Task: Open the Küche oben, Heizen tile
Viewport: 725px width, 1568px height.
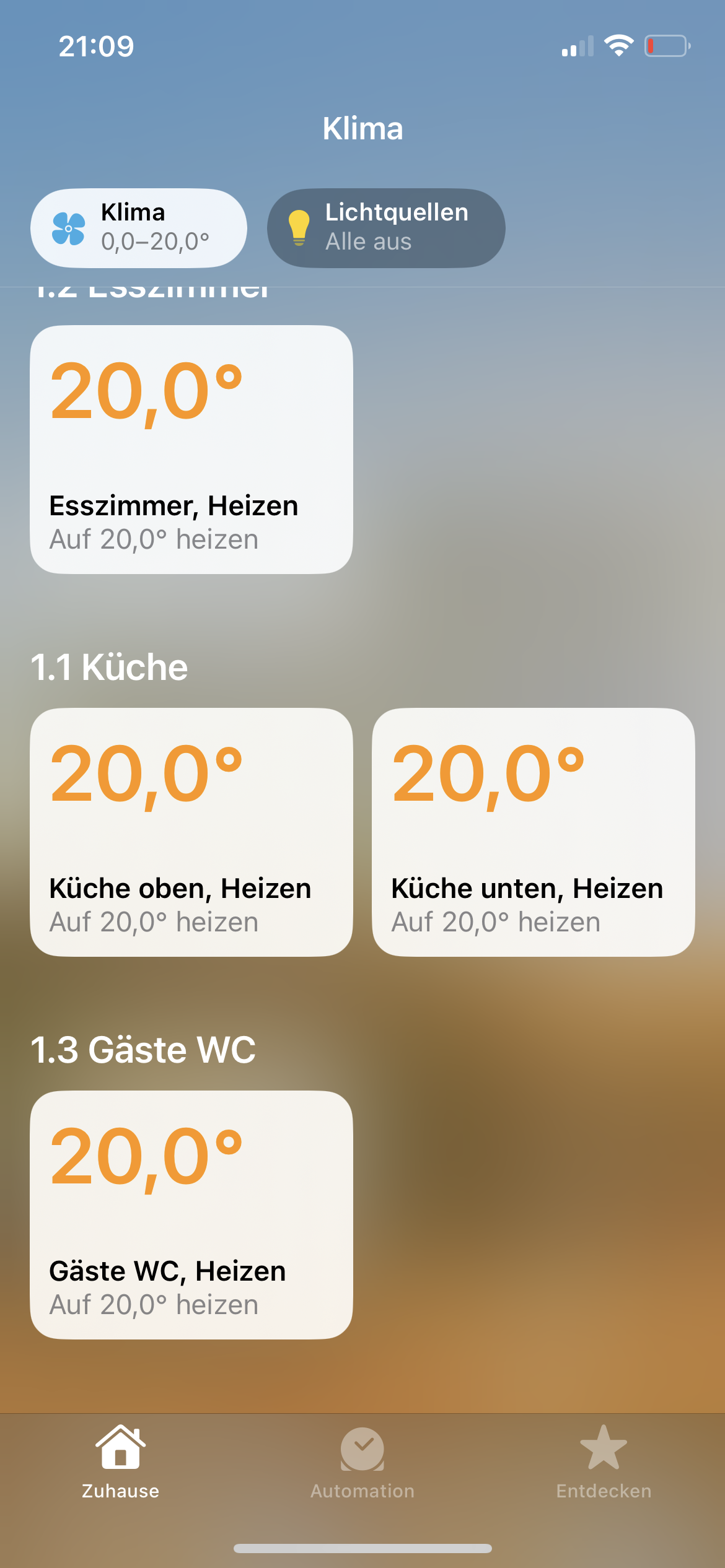Action: [x=191, y=832]
